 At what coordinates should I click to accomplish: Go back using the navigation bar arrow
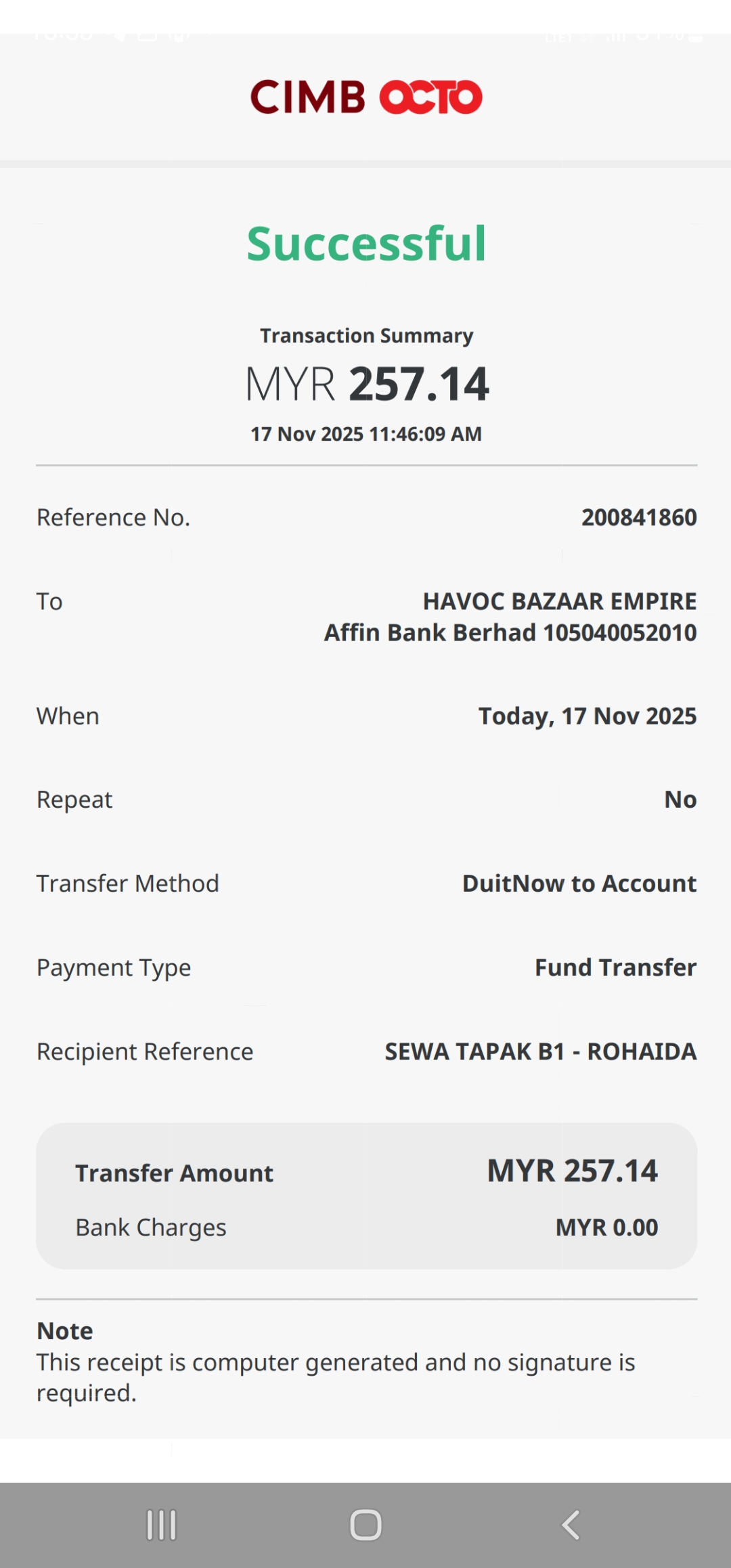(571, 1525)
